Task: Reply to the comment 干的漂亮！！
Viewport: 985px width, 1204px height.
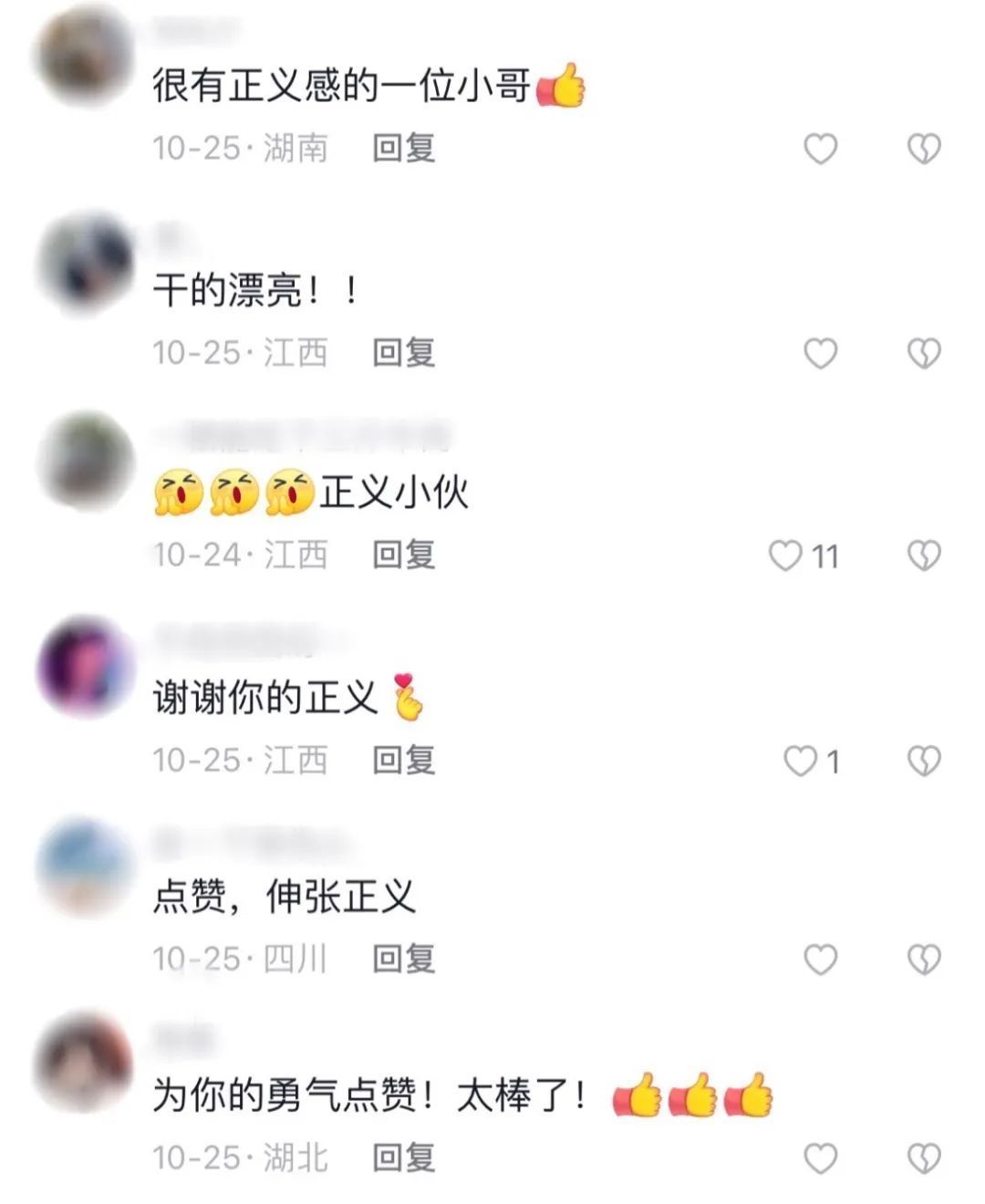Action: pyautogui.click(x=403, y=353)
